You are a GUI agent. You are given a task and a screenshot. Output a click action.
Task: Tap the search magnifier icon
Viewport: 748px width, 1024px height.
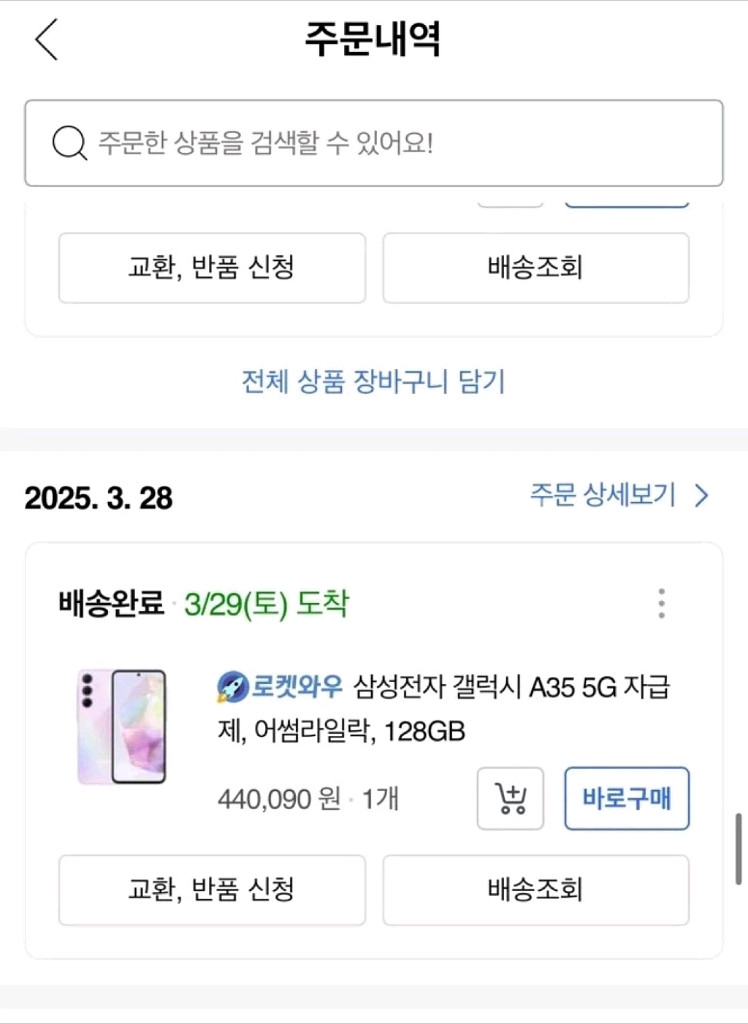67,142
